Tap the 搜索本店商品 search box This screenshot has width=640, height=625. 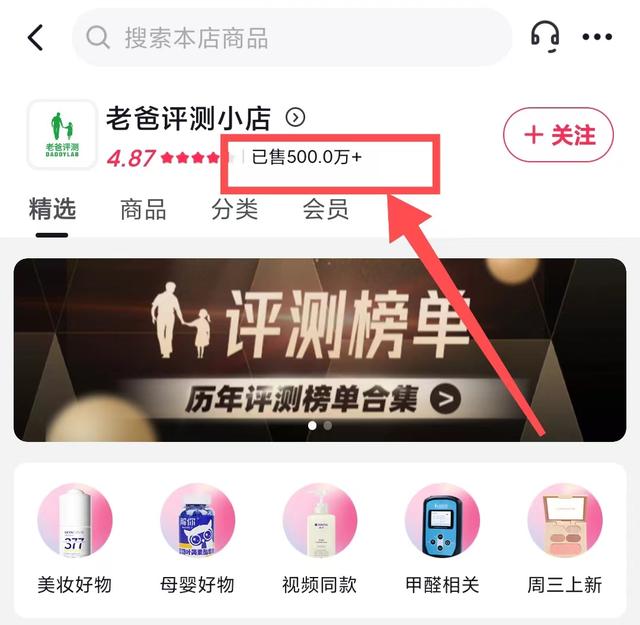[x=290, y=38]
